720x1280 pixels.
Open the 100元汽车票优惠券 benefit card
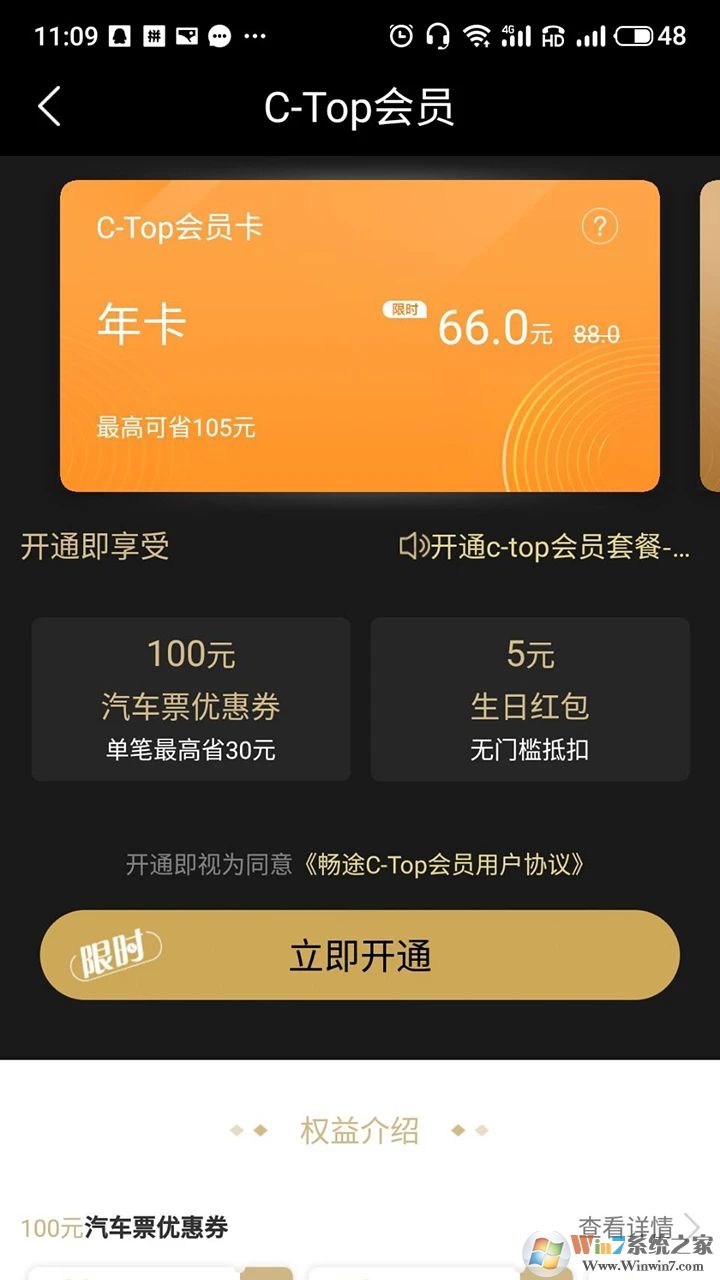pos(190,697)
